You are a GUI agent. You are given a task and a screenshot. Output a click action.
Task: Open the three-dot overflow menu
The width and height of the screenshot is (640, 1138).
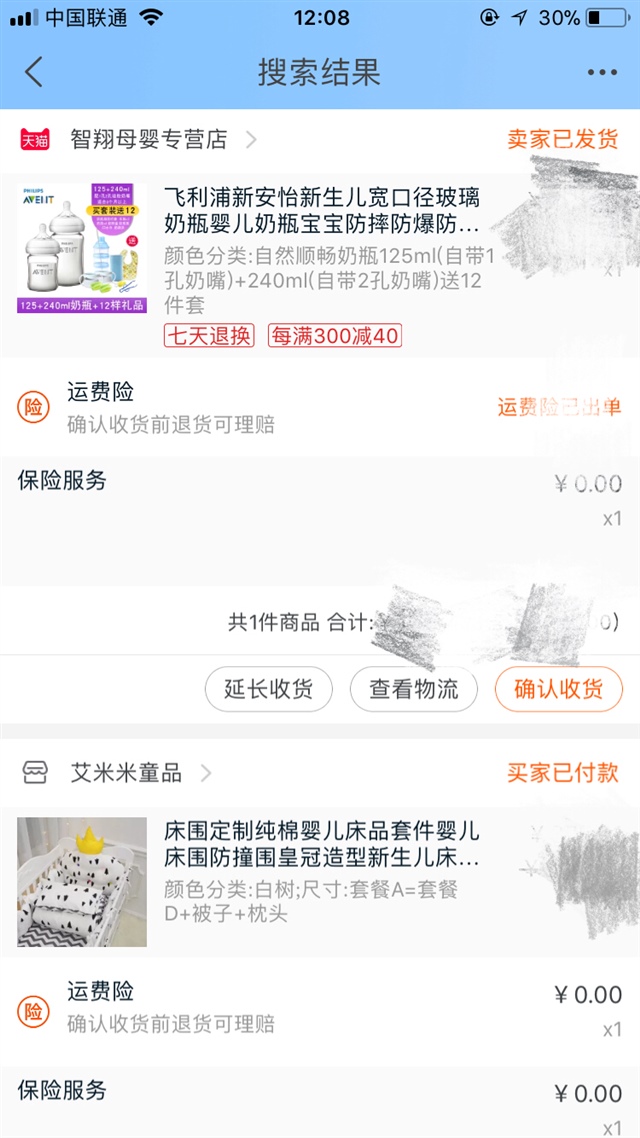point(603,72)
